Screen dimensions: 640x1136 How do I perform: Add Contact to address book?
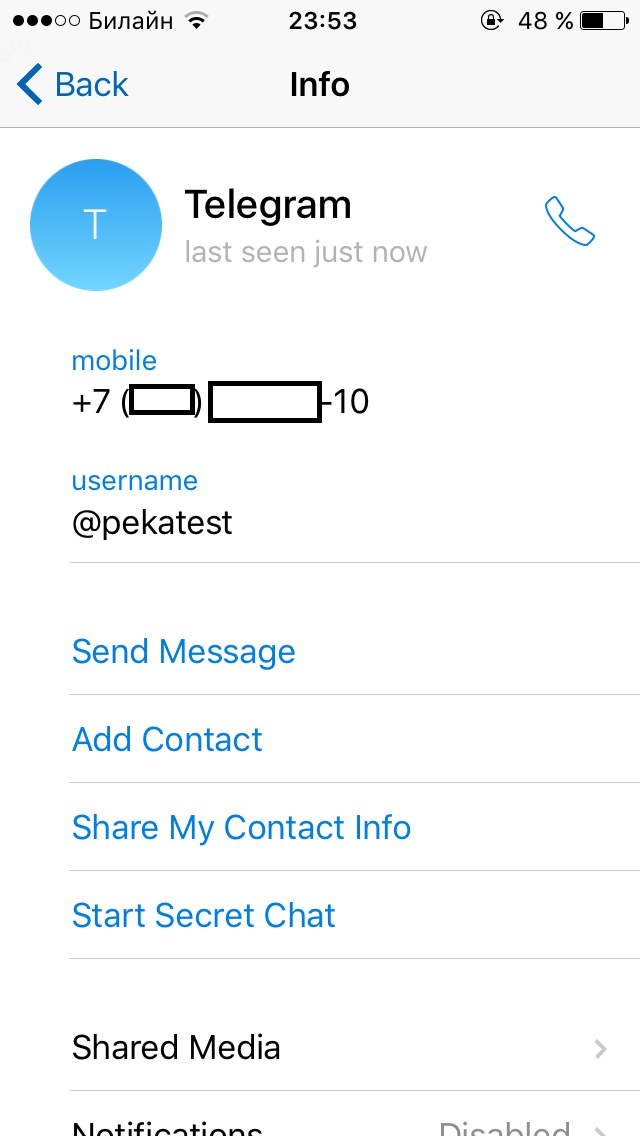pyautogui.click(x=167, y=740)
